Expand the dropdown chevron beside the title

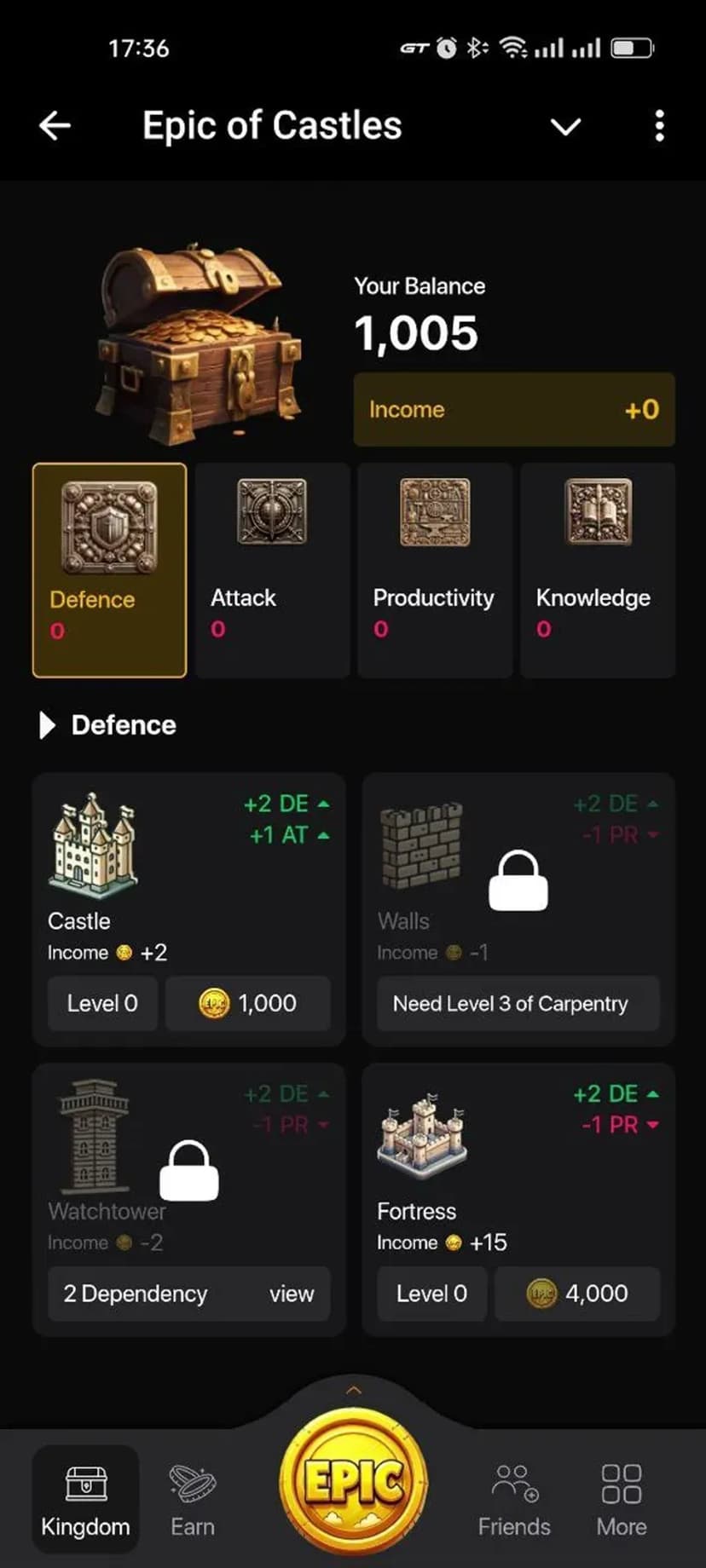coord(565,128)
